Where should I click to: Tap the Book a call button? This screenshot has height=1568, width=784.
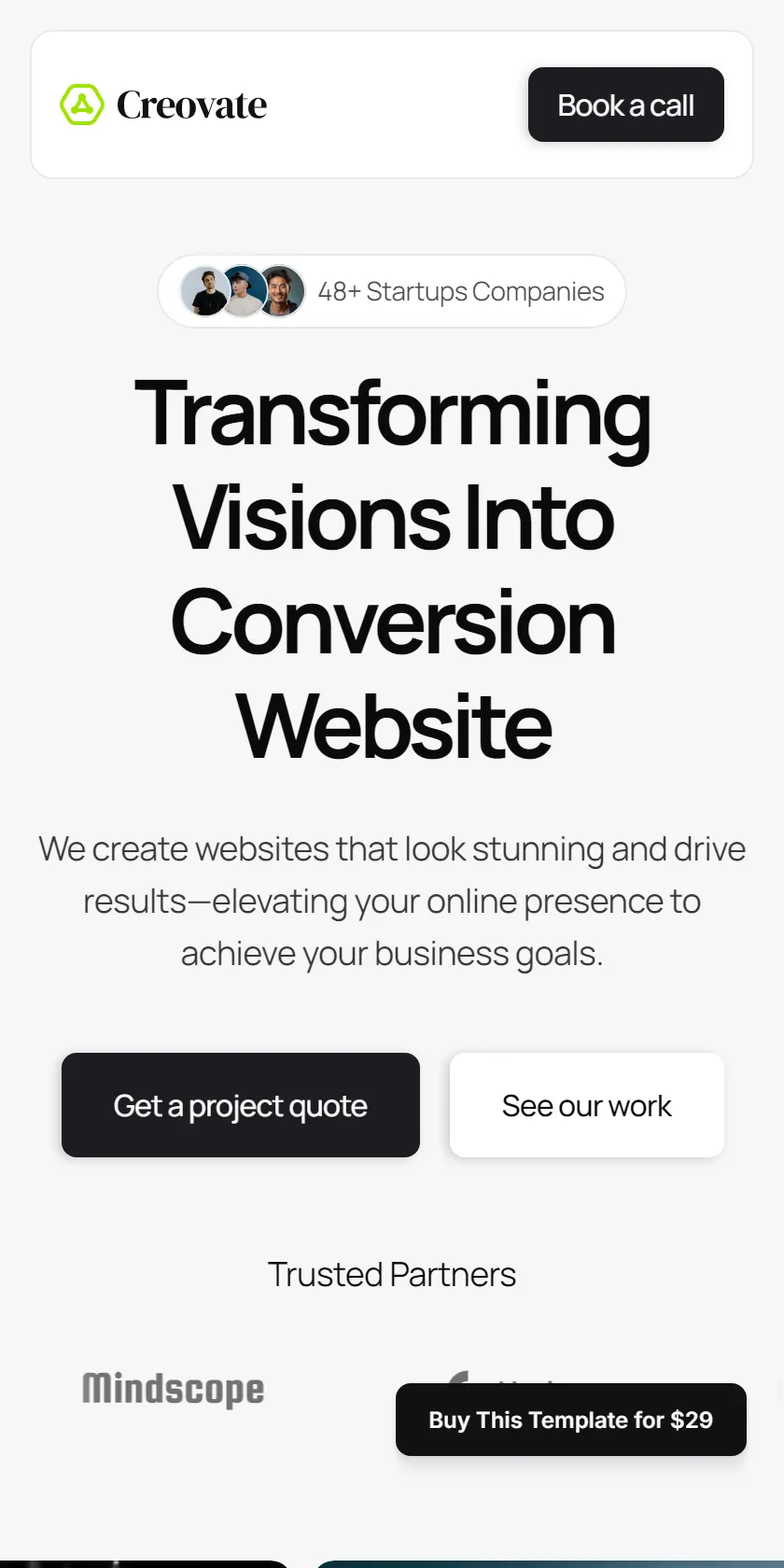(x=625, y=105)
